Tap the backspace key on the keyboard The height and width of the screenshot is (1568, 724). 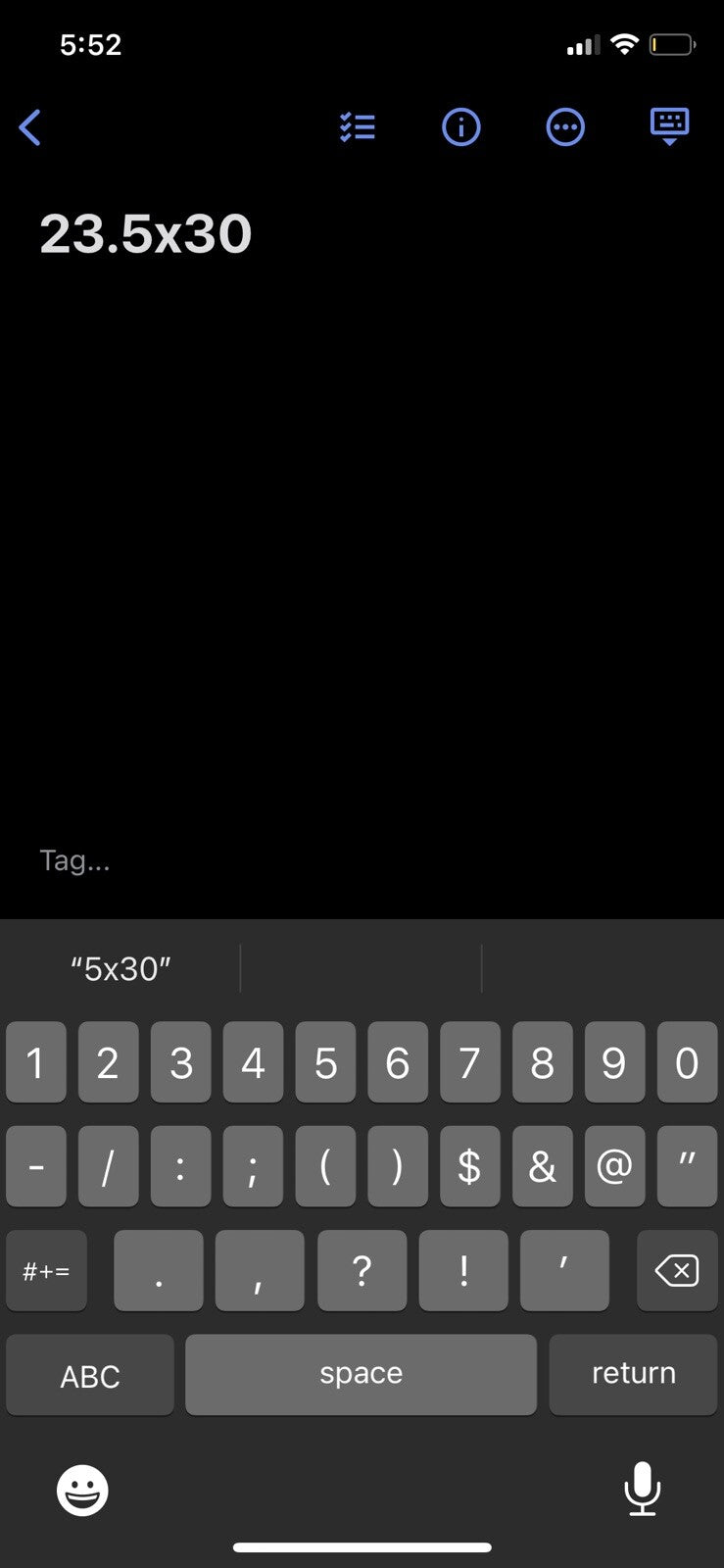tap(676, 1271)
